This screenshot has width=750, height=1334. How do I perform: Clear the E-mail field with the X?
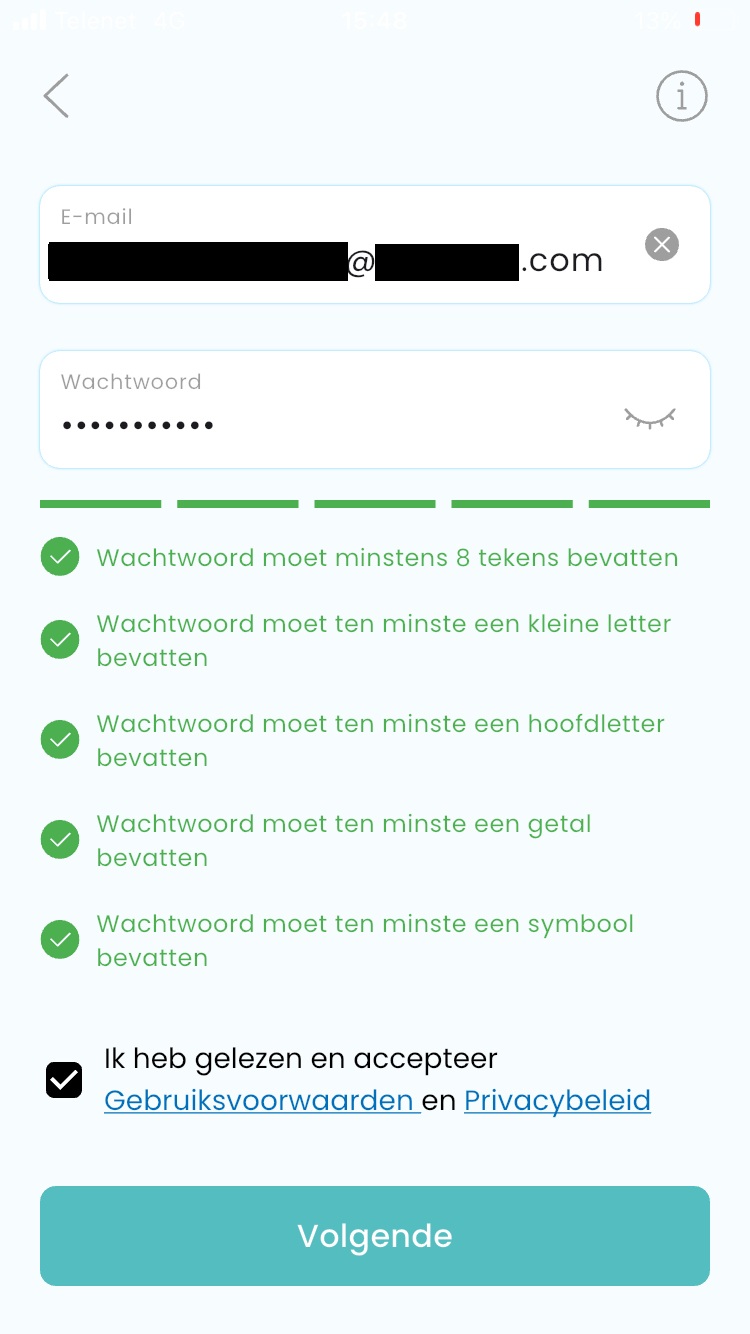point(662,244)
